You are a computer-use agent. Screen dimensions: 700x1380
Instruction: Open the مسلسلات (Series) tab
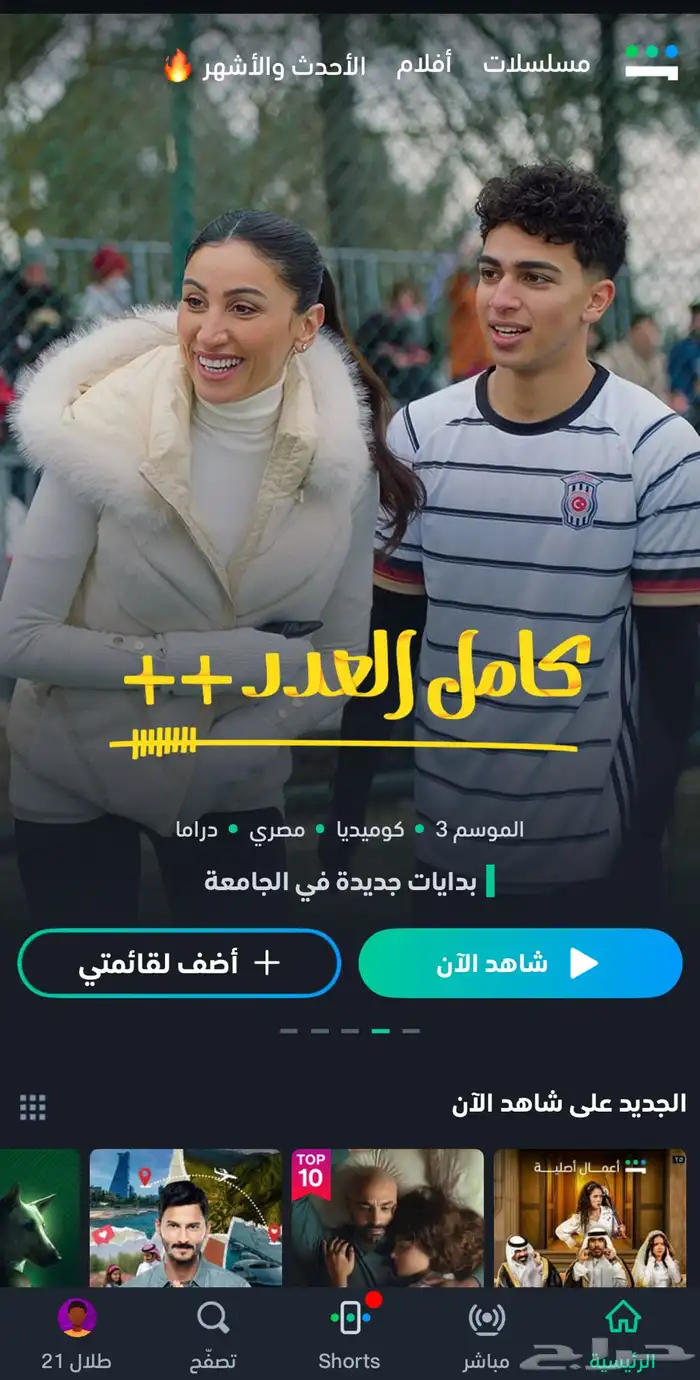click(x=537, y=65)
